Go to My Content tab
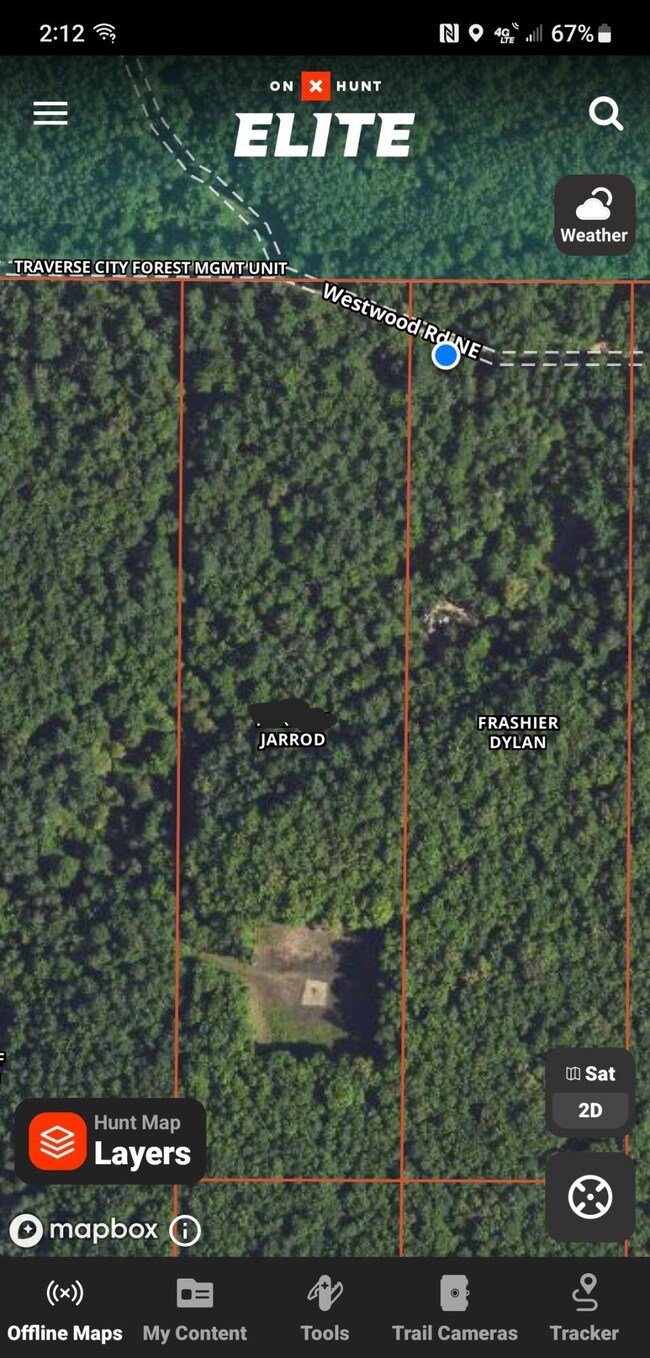650x1358 pixels. (195, 1310)
